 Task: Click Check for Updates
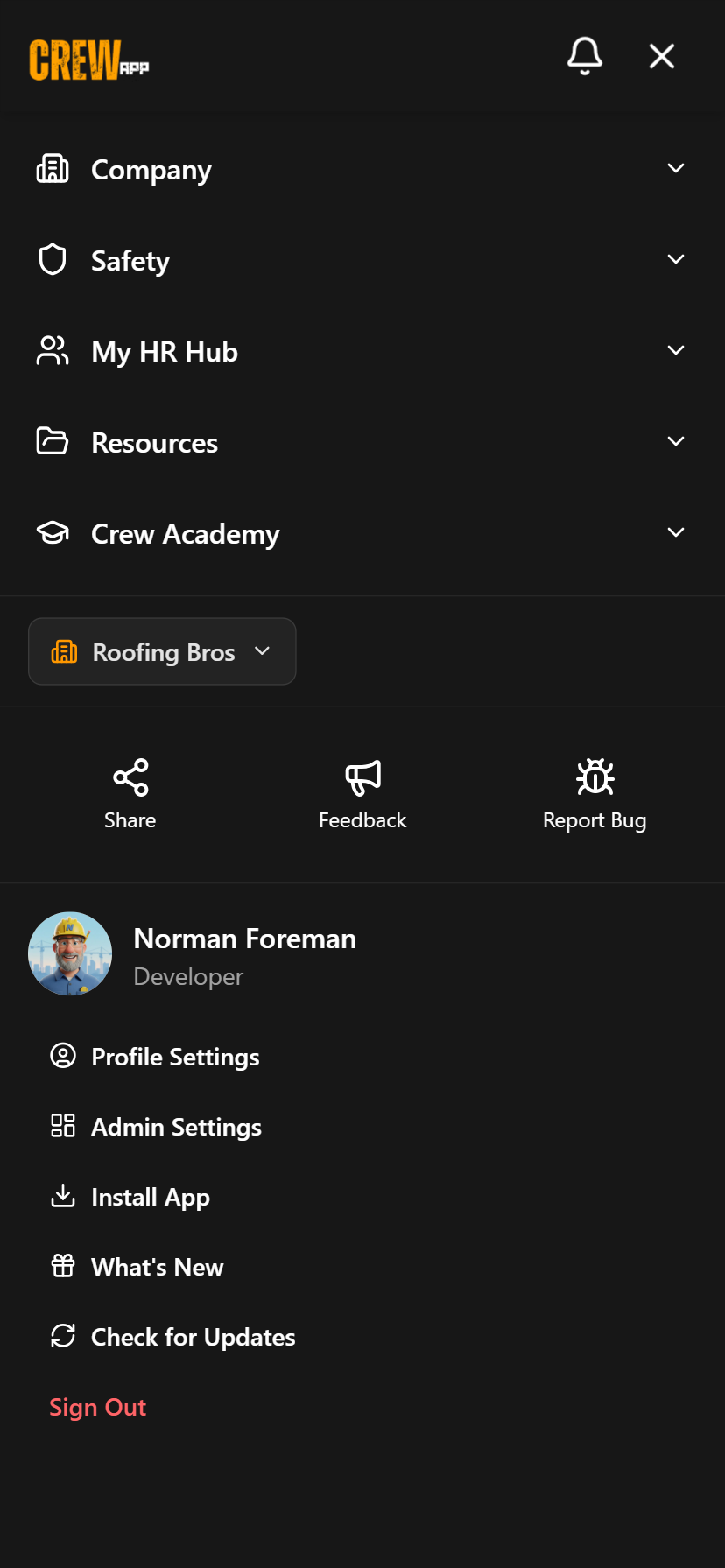[x=192, y=1336]
